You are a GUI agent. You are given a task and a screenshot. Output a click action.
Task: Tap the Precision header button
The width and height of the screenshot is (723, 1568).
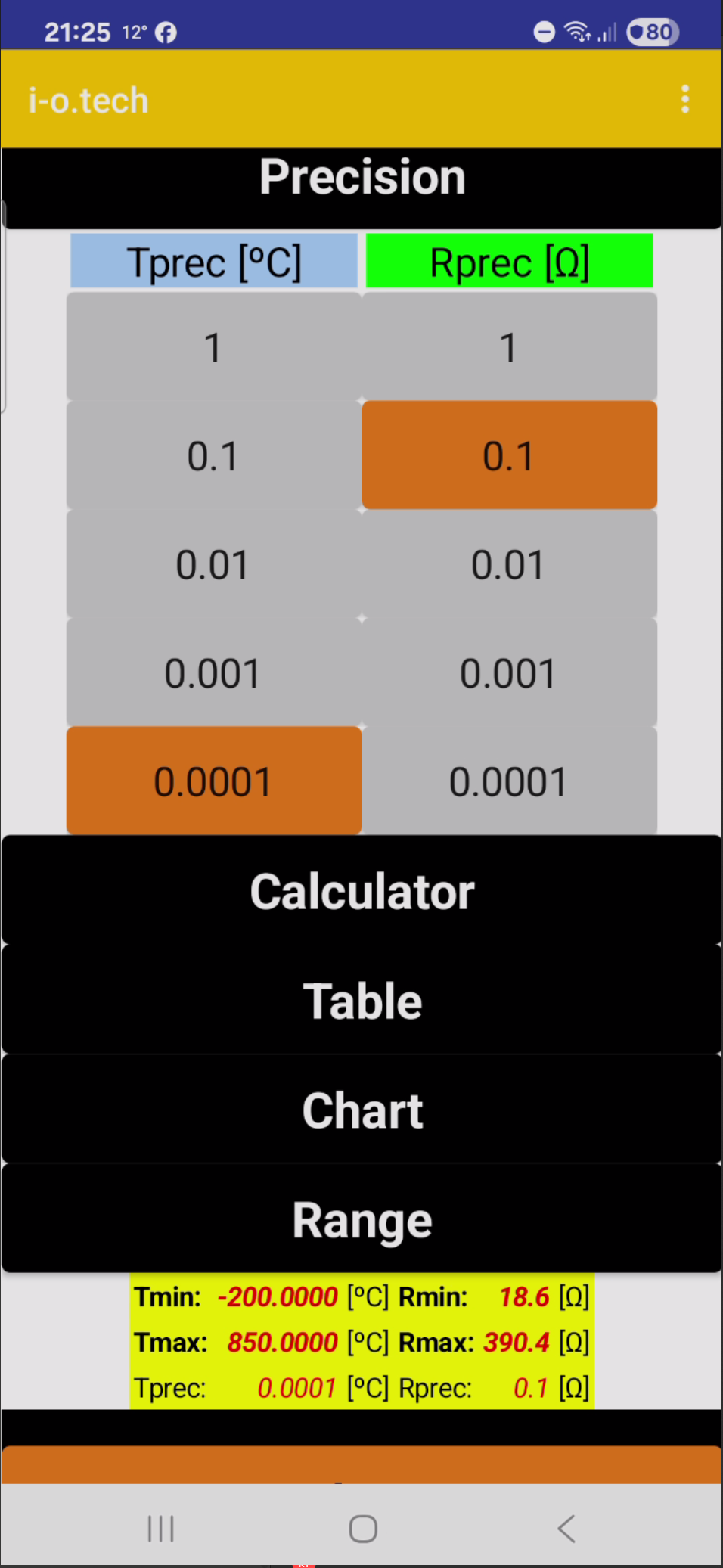tap(361, 179)
